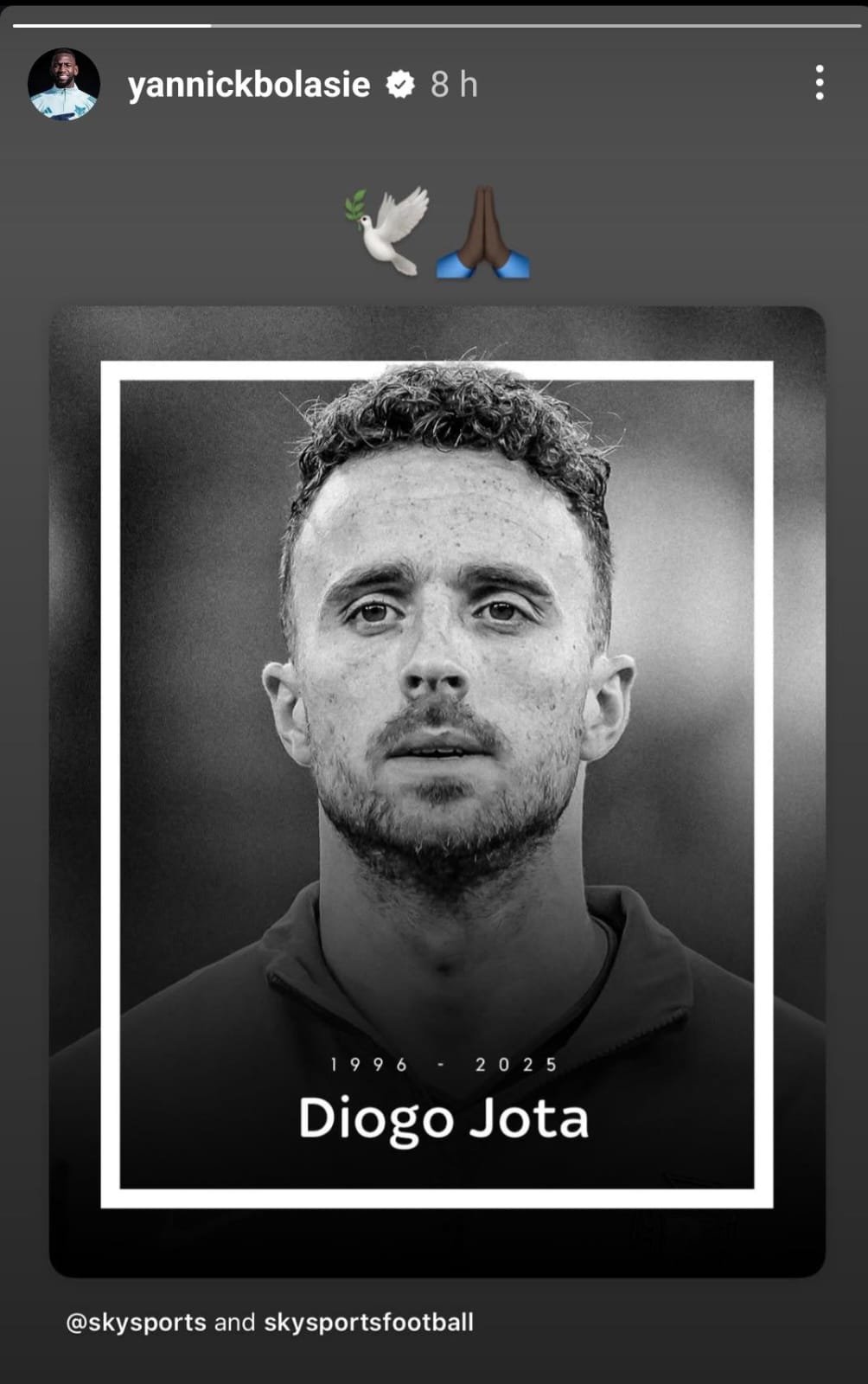Tap the yannickbolasie username
This screenshot has width=868, height=1384.
click(249, 85)
